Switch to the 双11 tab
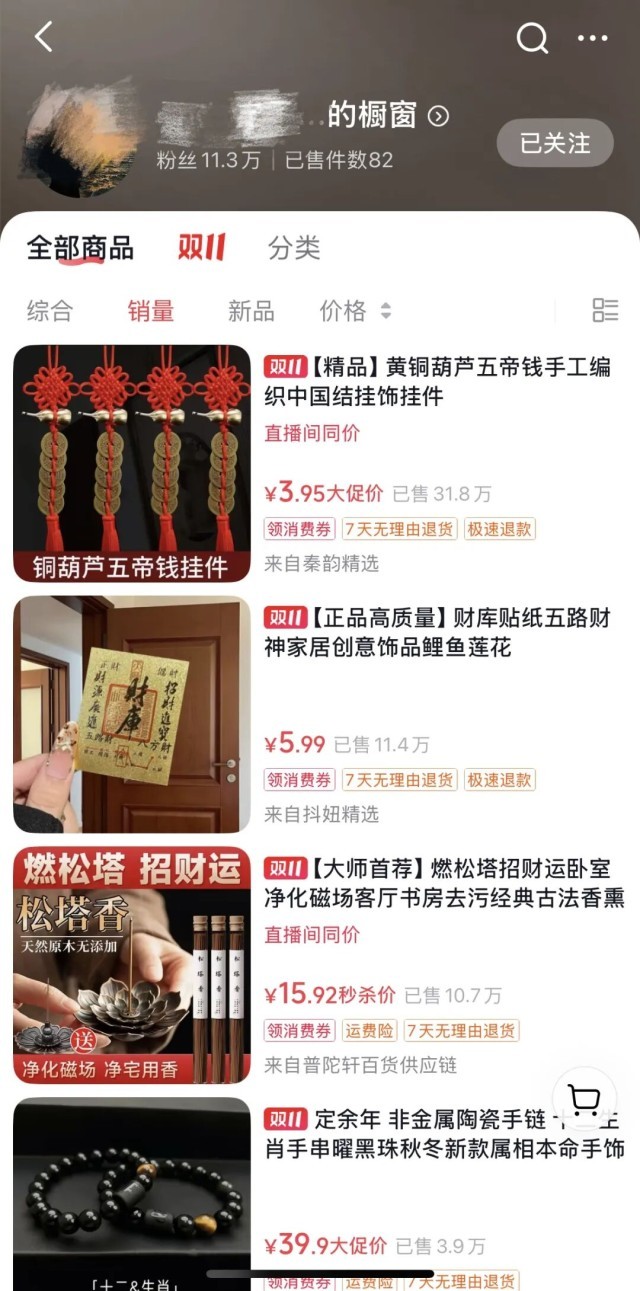 point(201,248)
